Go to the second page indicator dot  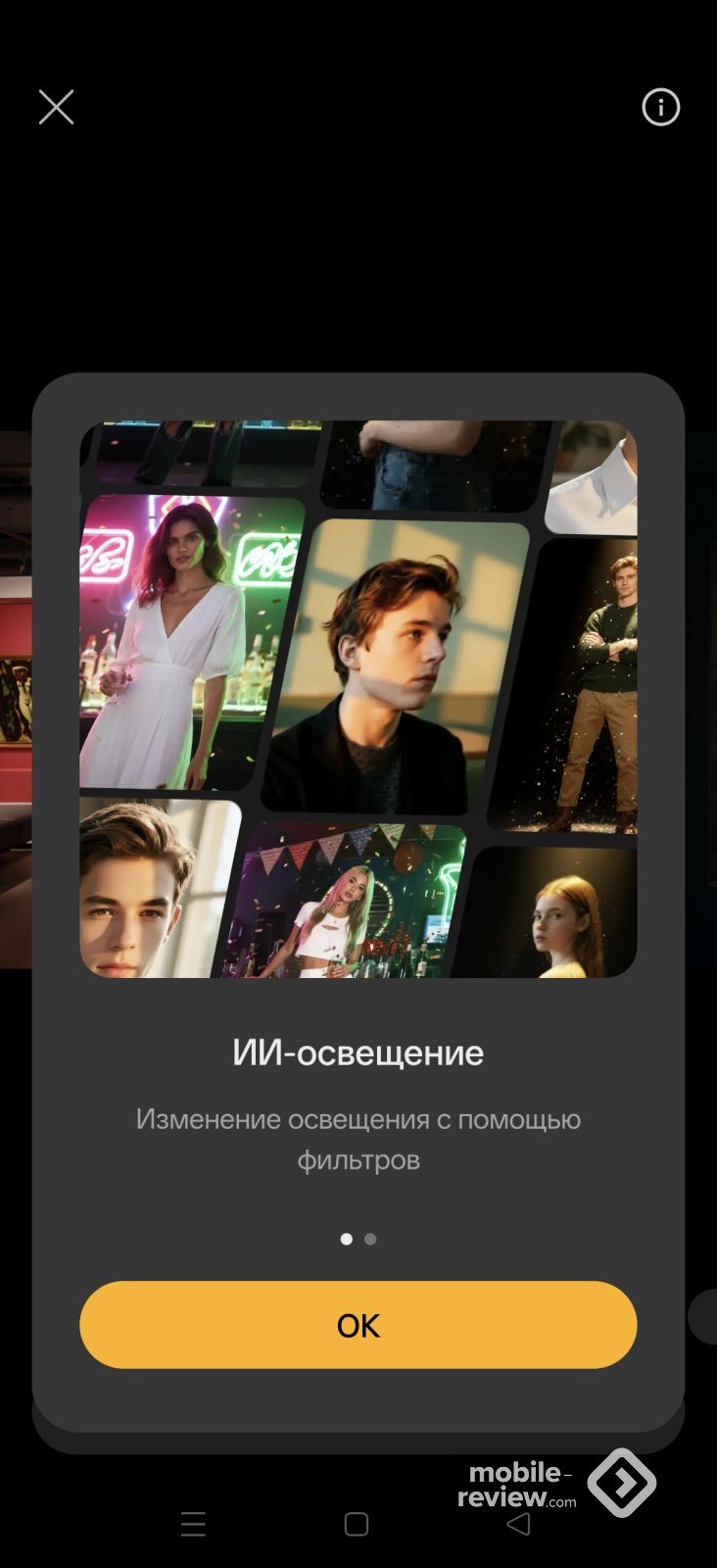tap(370, 1240)
